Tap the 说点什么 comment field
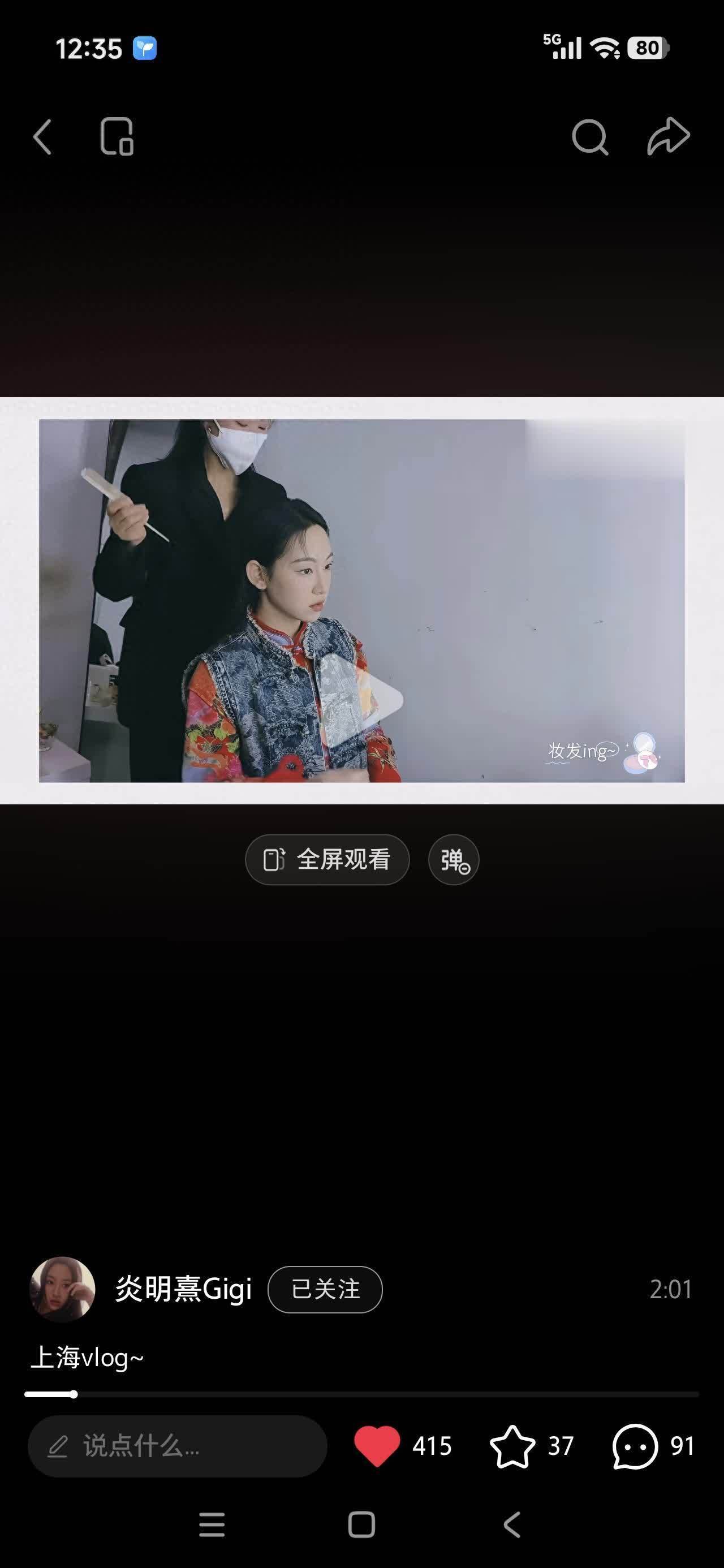 (x=176, y=1446)
